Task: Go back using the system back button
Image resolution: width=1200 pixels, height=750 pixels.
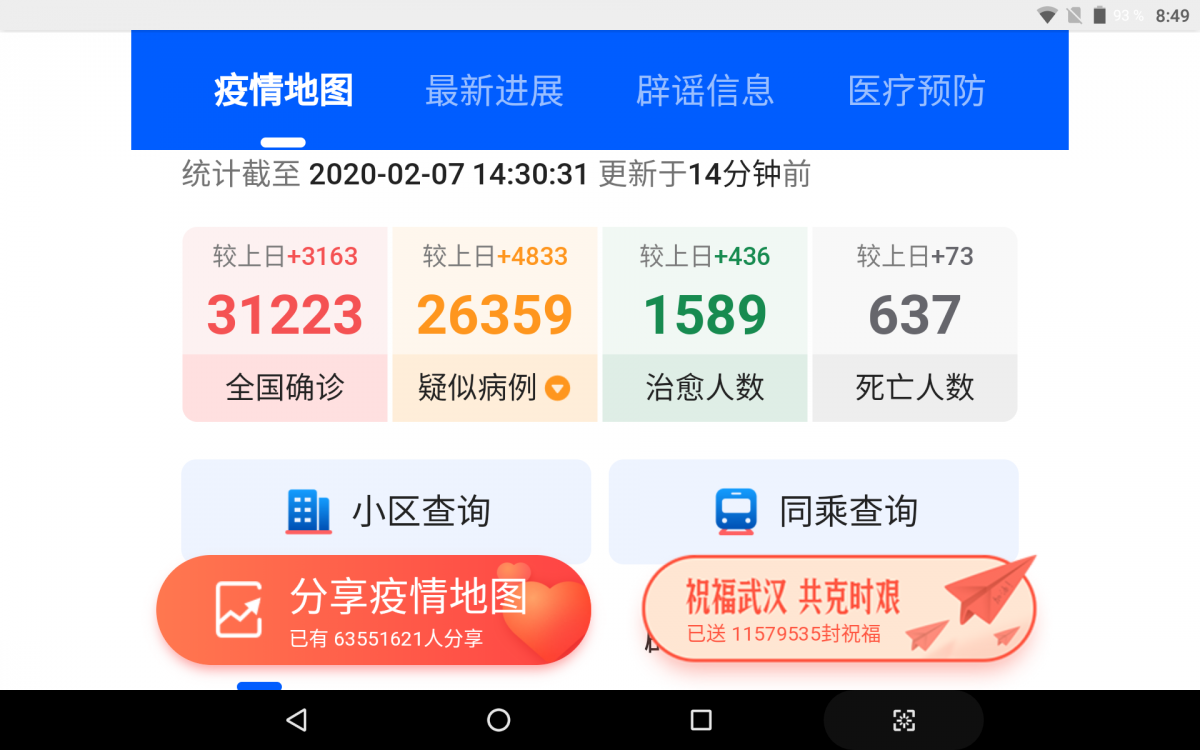Action: click(x=296, y=720)
